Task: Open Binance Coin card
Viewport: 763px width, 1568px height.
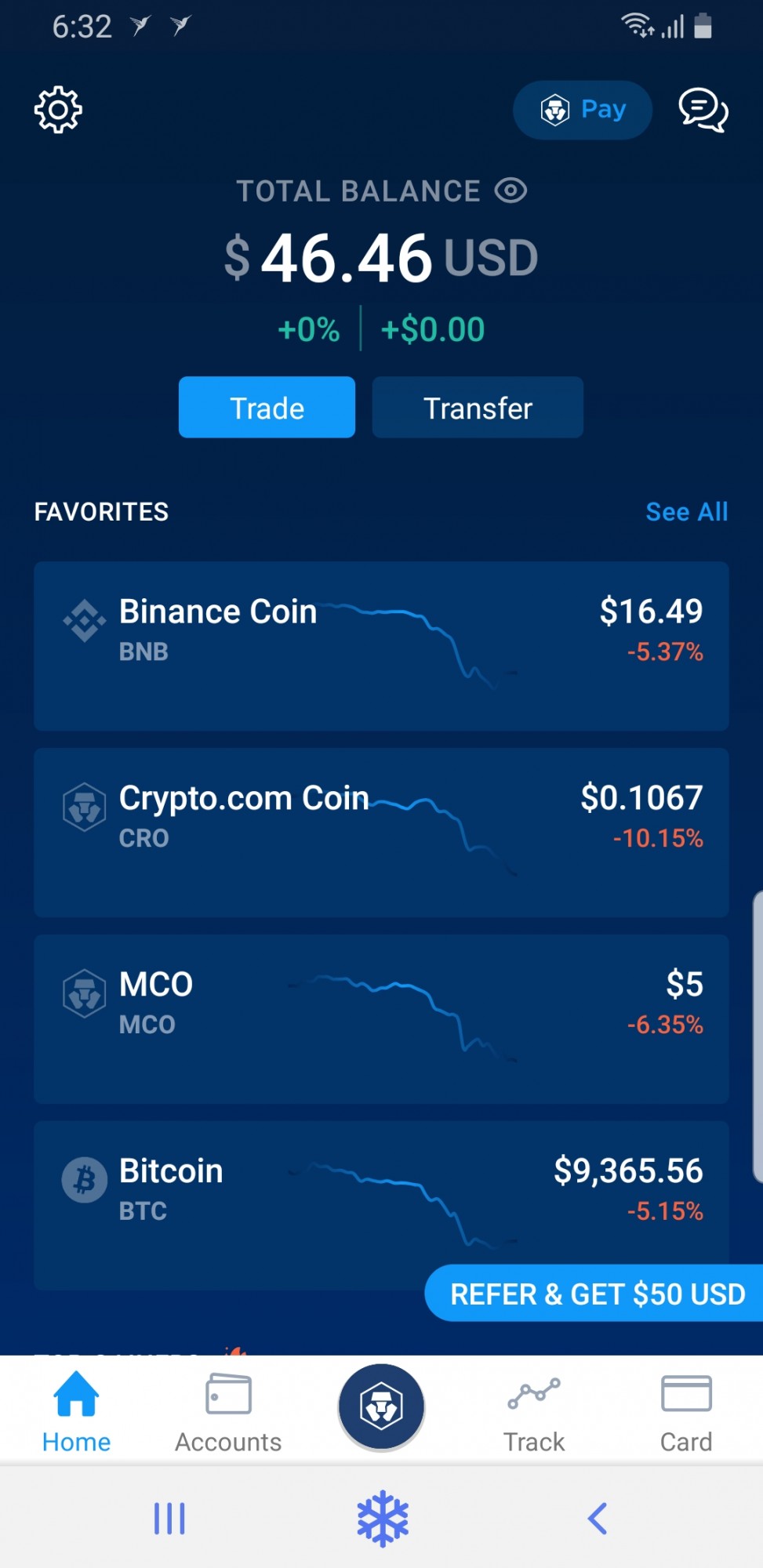Action: pos(381,646)
